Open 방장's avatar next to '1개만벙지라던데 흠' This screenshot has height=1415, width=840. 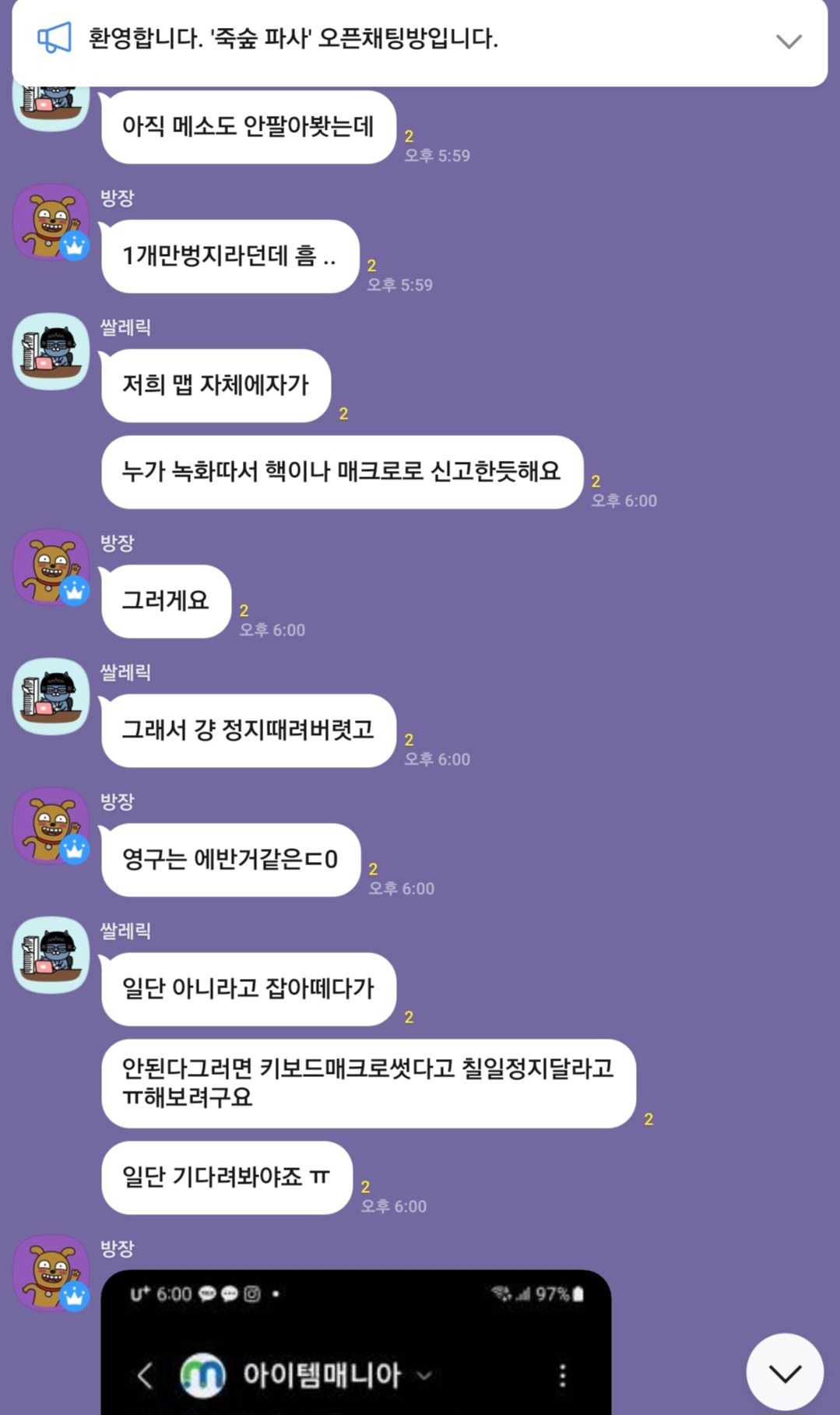point(51,223)
